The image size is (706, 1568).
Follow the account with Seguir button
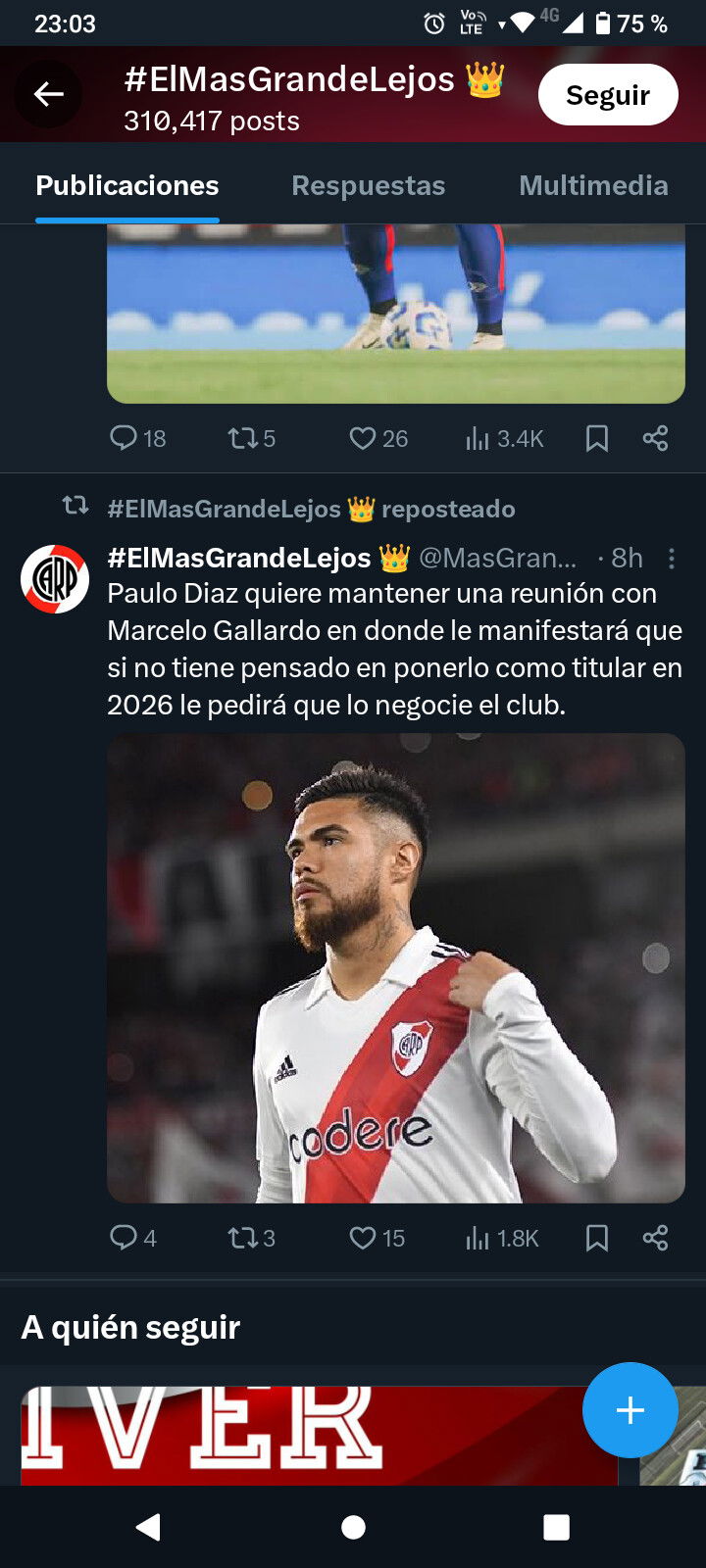pos(608,95)
